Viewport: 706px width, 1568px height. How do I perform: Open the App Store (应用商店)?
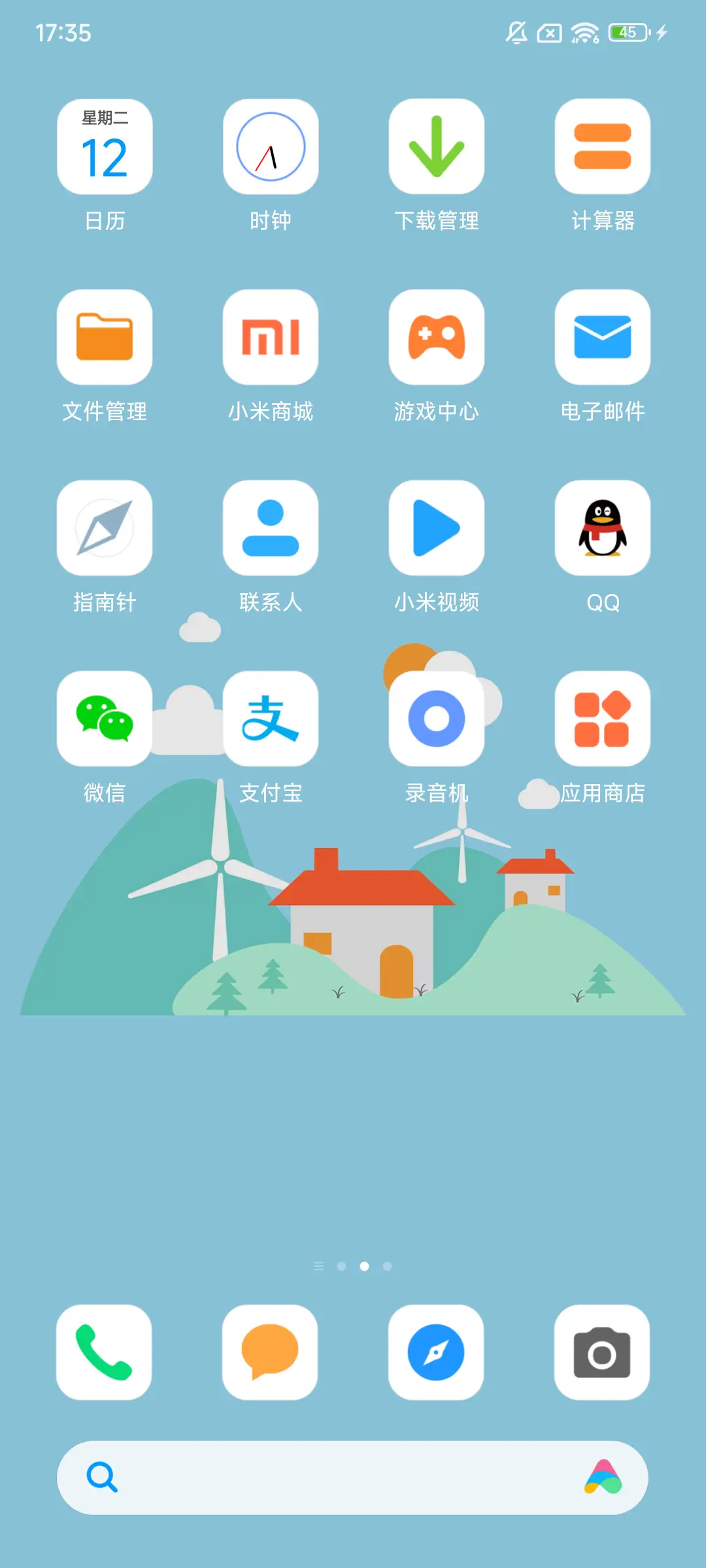602,719
